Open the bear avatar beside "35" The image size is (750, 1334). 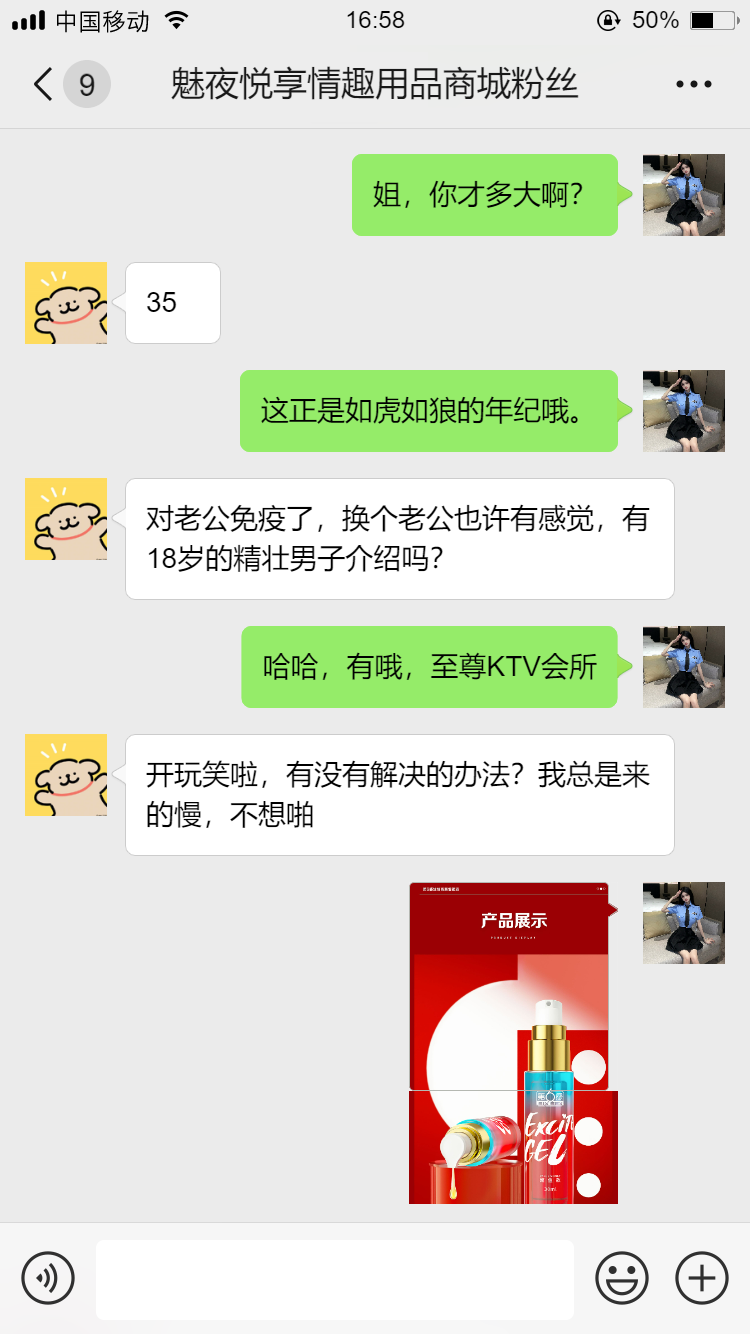[x=66, y=303]
